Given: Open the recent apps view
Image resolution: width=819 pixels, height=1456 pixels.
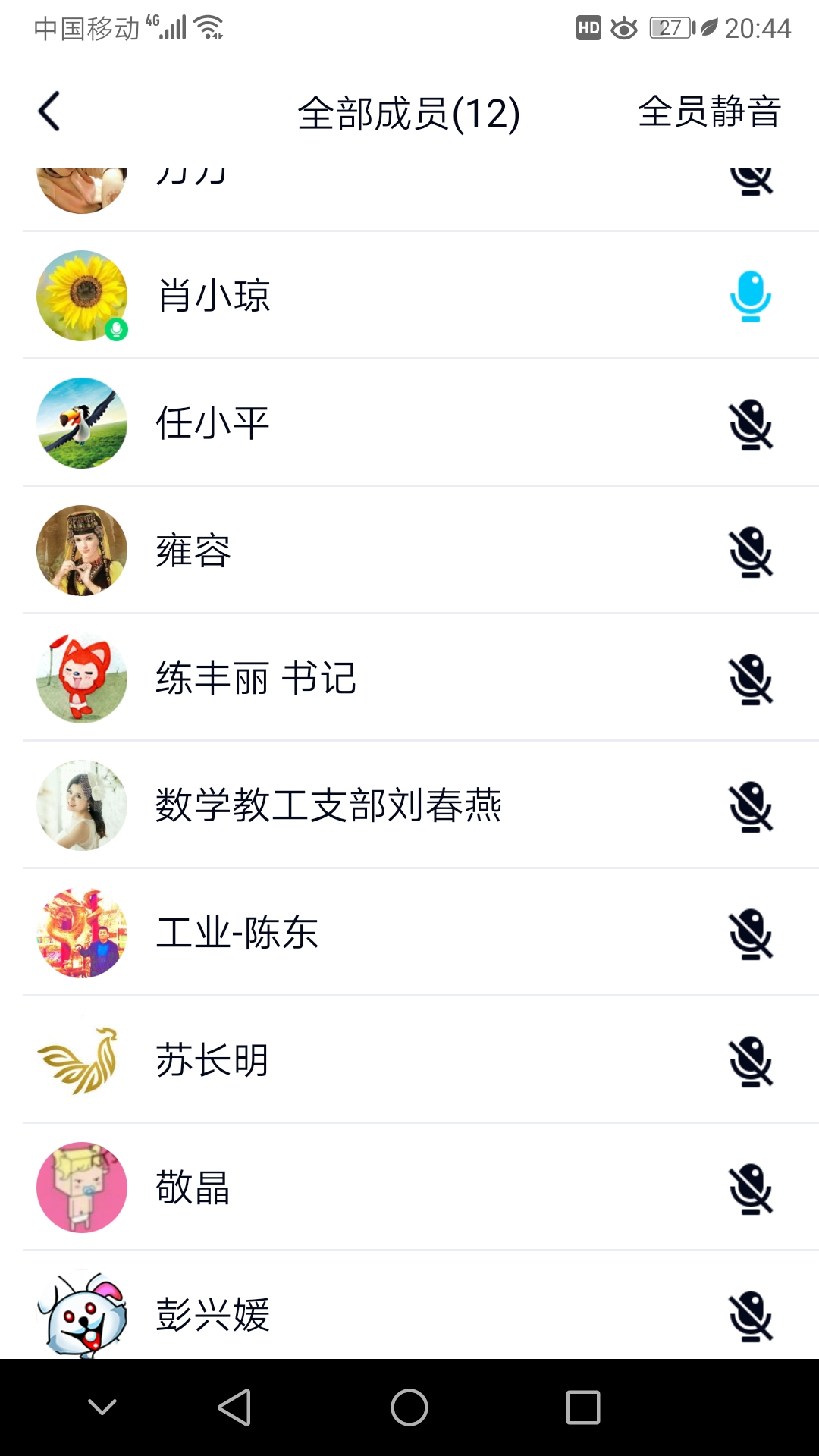Looking at the screenshot, I should pyautogui.click(x=583, y=1407).
